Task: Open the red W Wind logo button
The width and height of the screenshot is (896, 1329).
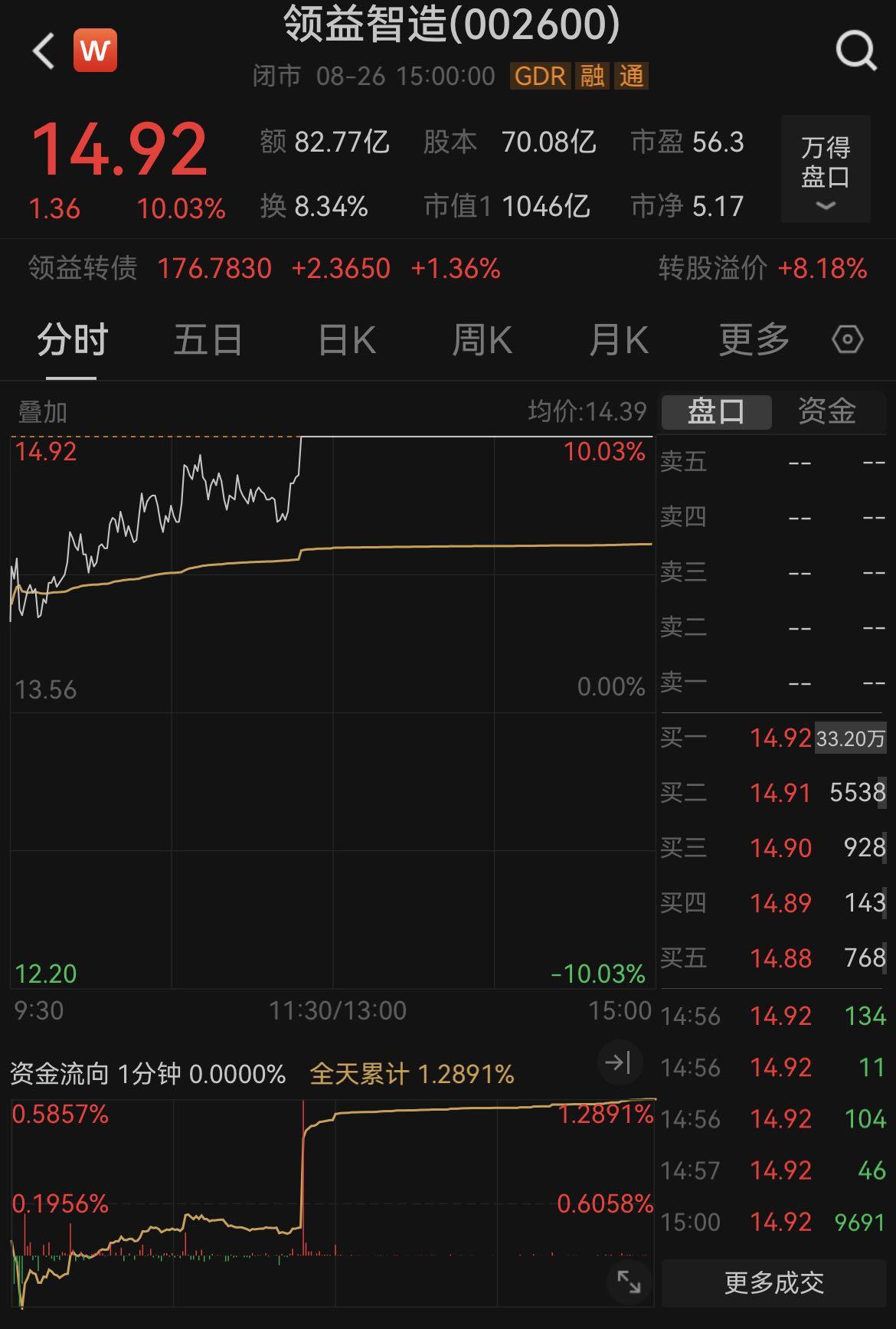Action: tap(95, 51)
